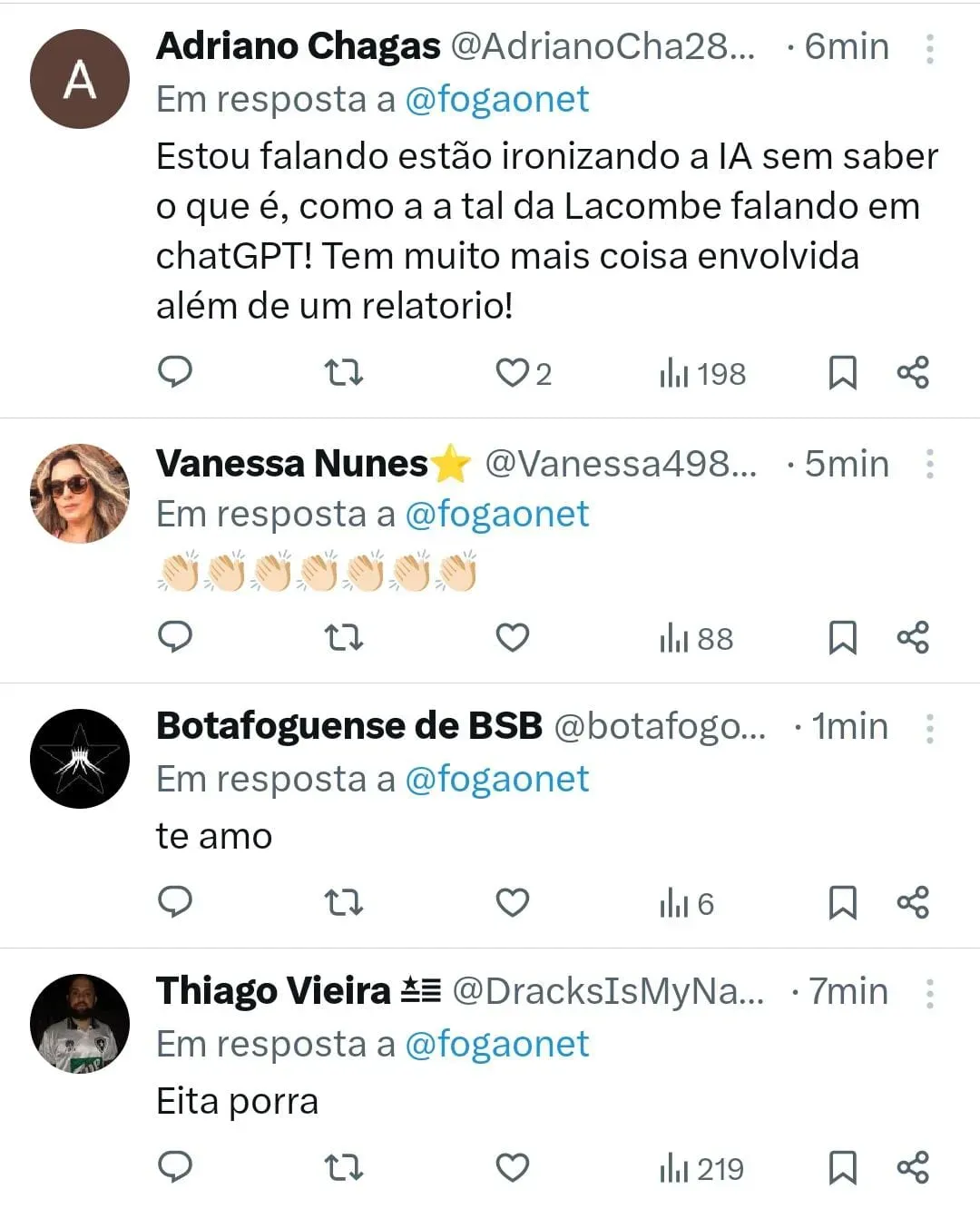
Task: Share Thiago Vieira's reply
Action: [x=913, y=1168]
